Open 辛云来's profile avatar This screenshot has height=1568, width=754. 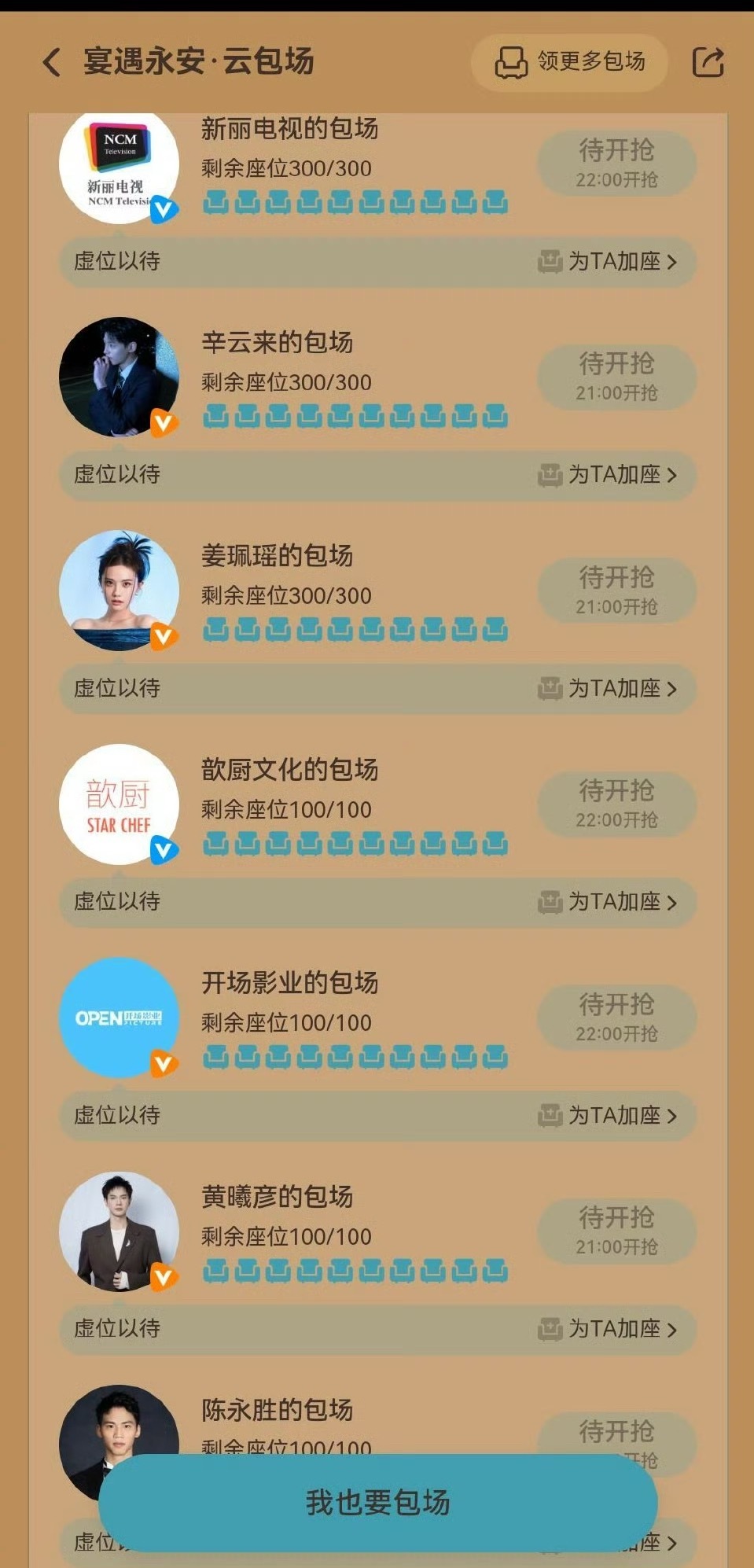[119, 377]
